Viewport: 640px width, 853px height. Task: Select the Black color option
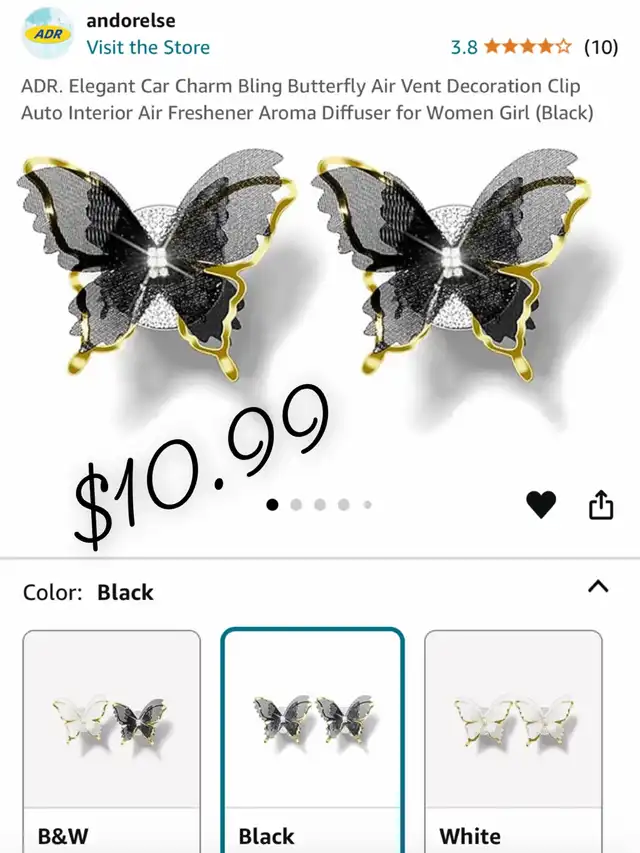pos(312,740)
